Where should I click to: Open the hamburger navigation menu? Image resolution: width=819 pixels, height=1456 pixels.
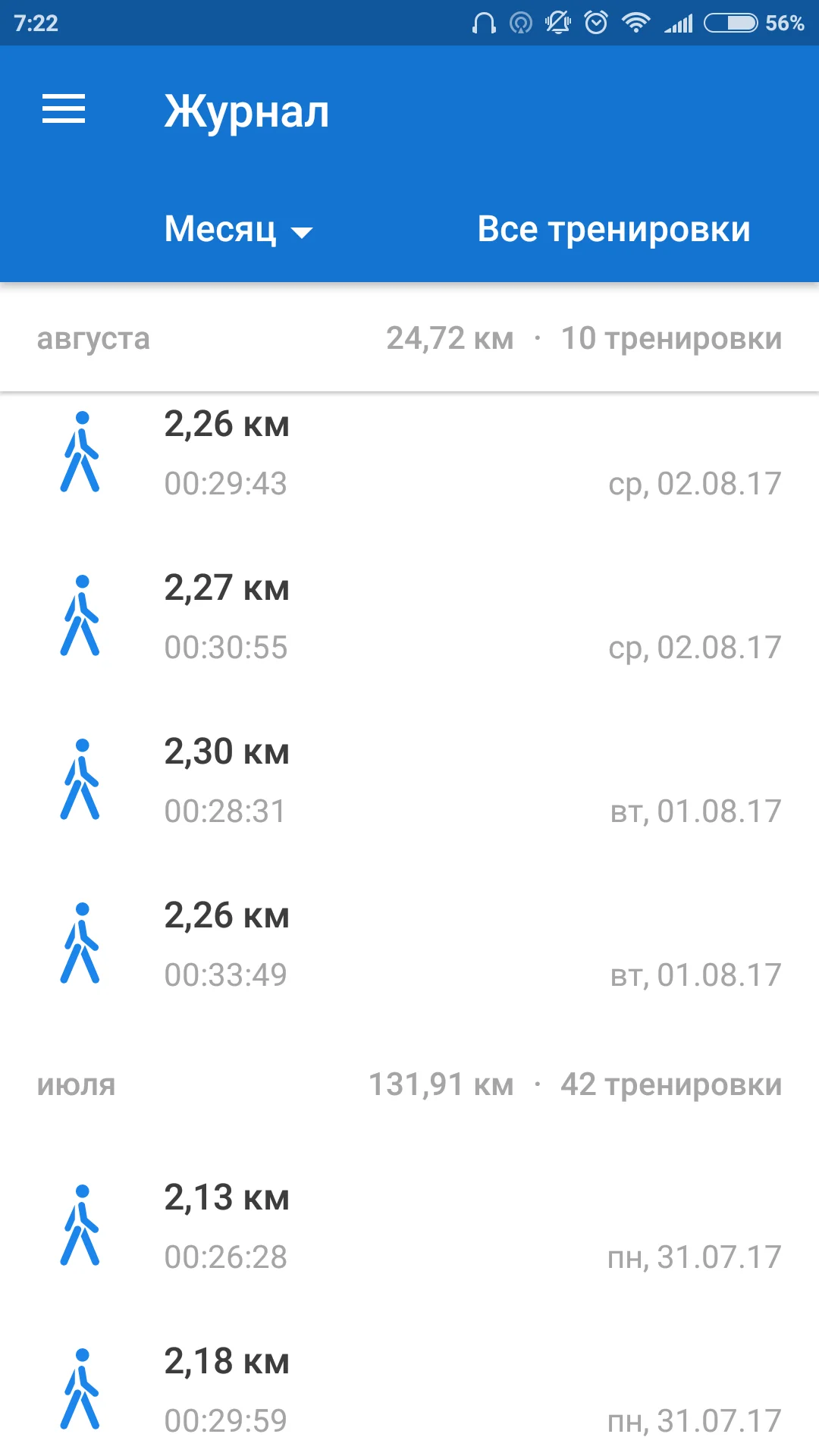64,109
